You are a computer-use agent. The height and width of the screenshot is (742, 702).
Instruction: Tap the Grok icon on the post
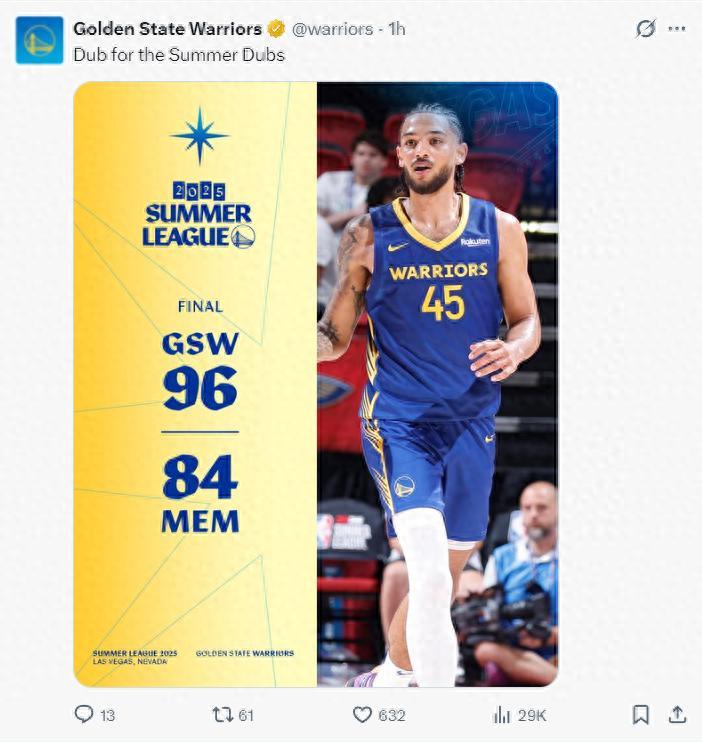(646, 29)
